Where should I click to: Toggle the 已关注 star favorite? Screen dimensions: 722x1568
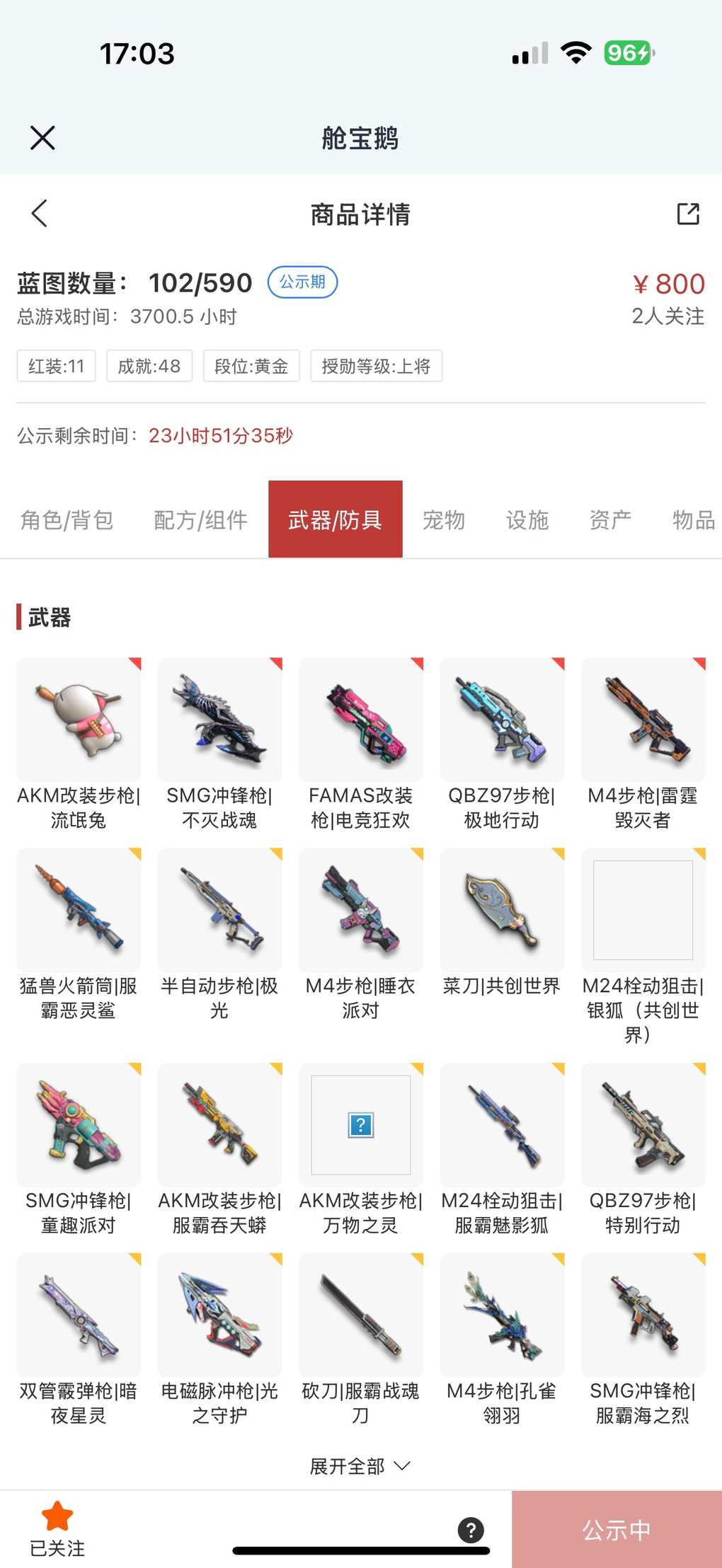[57, 1528]
